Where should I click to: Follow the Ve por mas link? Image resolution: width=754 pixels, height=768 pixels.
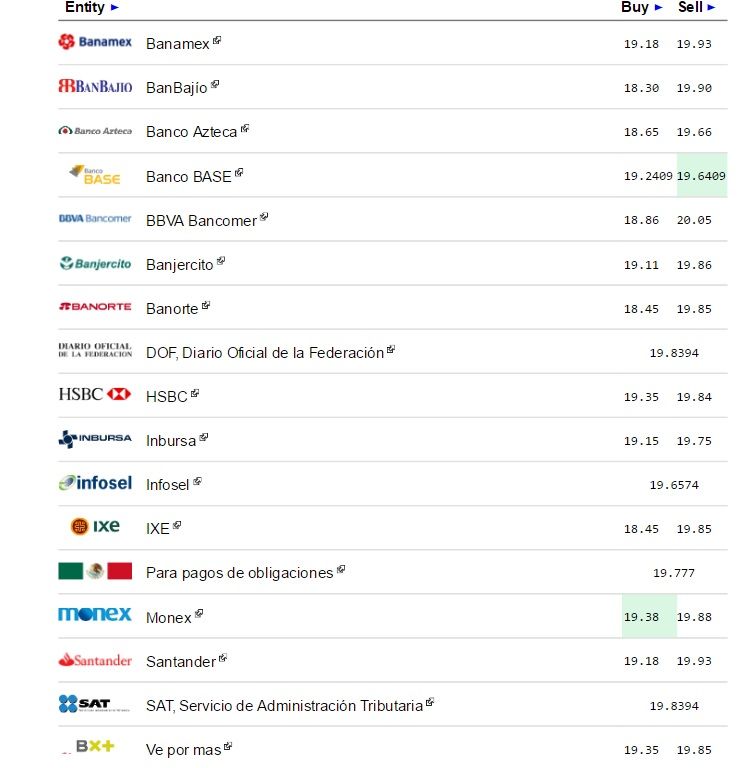click(x=184, y=750)
